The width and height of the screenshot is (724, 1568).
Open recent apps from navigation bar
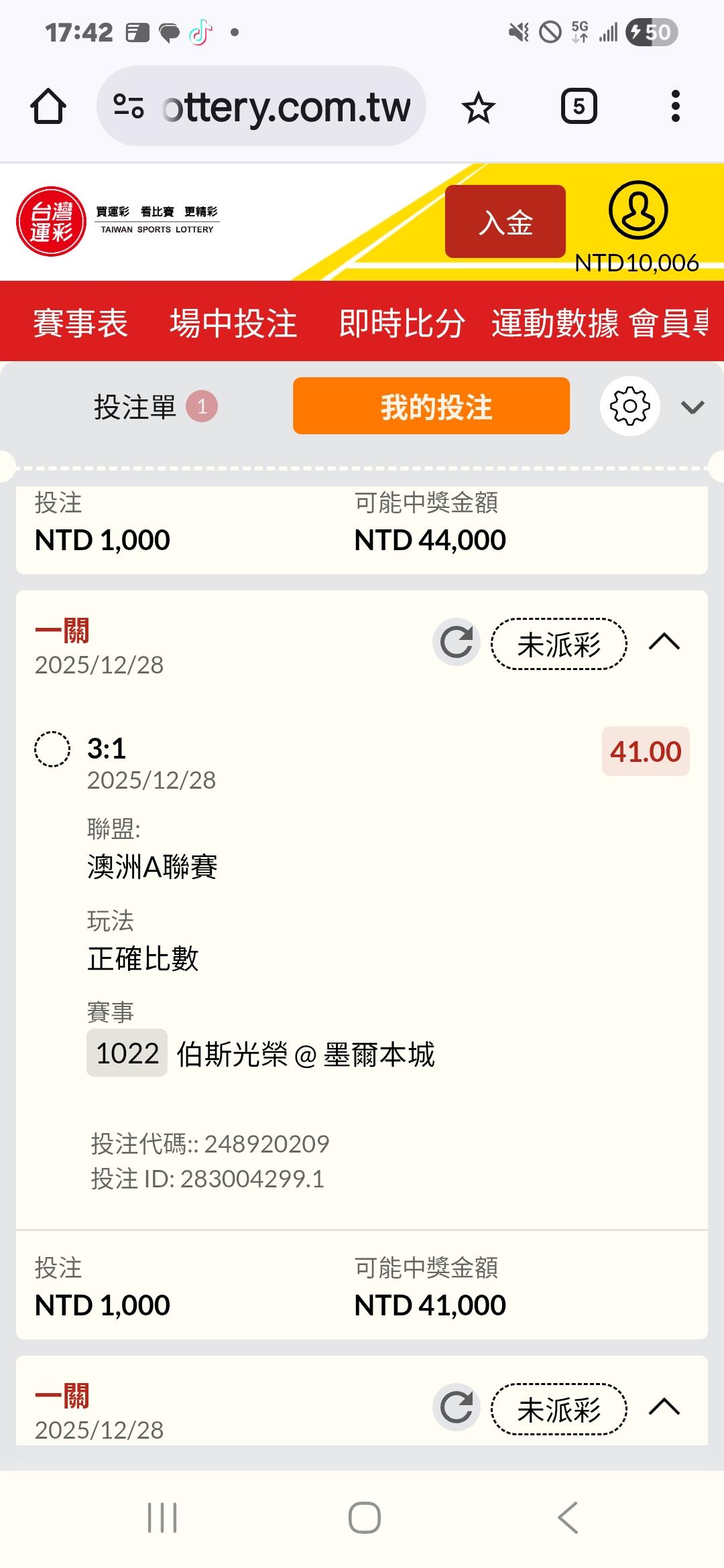(162, 1517)
